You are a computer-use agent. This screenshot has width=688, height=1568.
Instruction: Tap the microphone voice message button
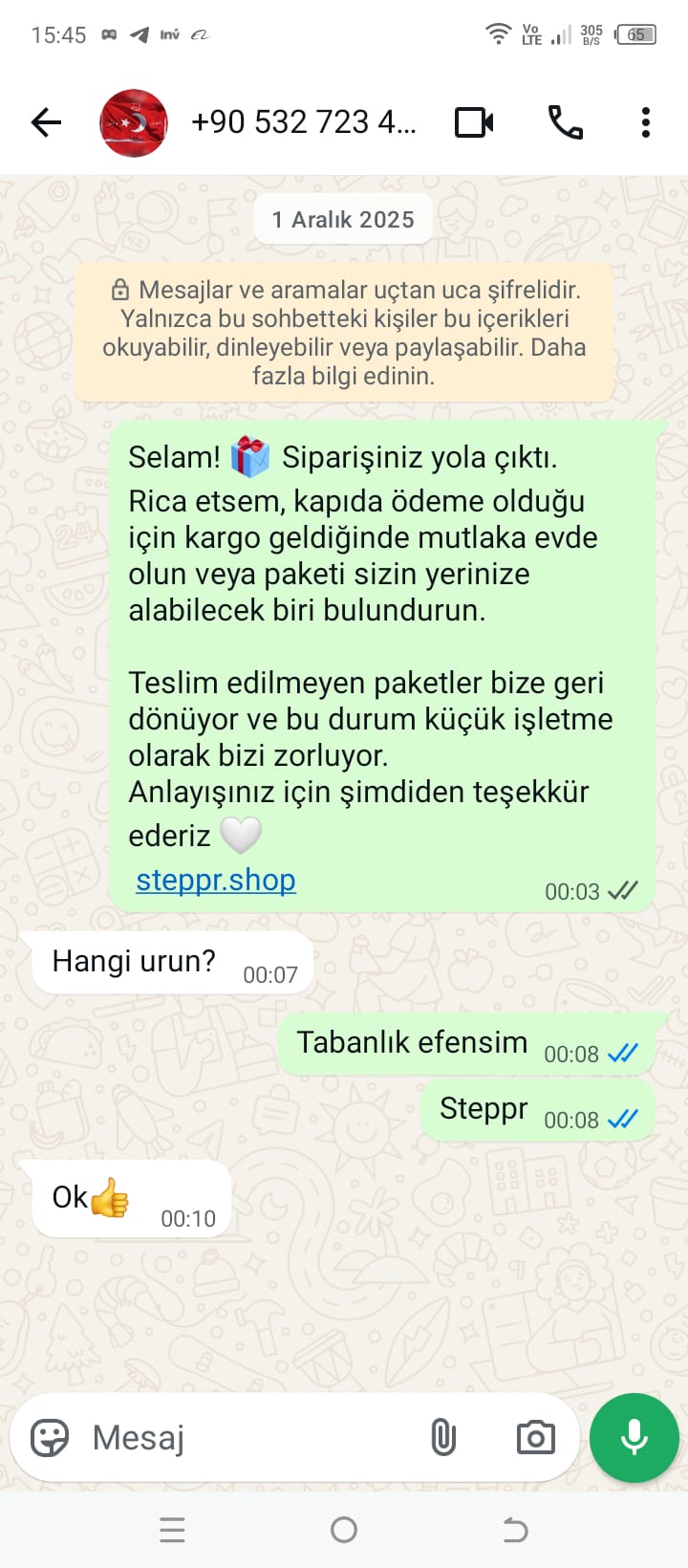634,1437
